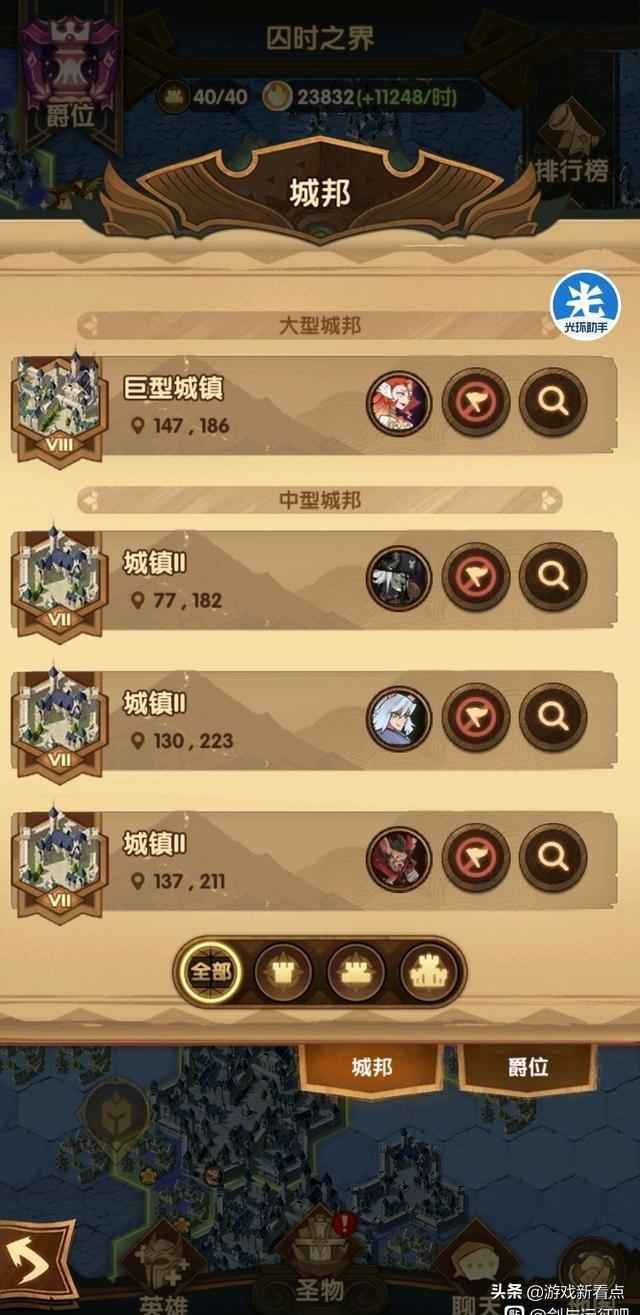This screenshot has width=640, height=1315.
Task: Switch to the 城邦 tab
Action: (x=371, y=1067)
